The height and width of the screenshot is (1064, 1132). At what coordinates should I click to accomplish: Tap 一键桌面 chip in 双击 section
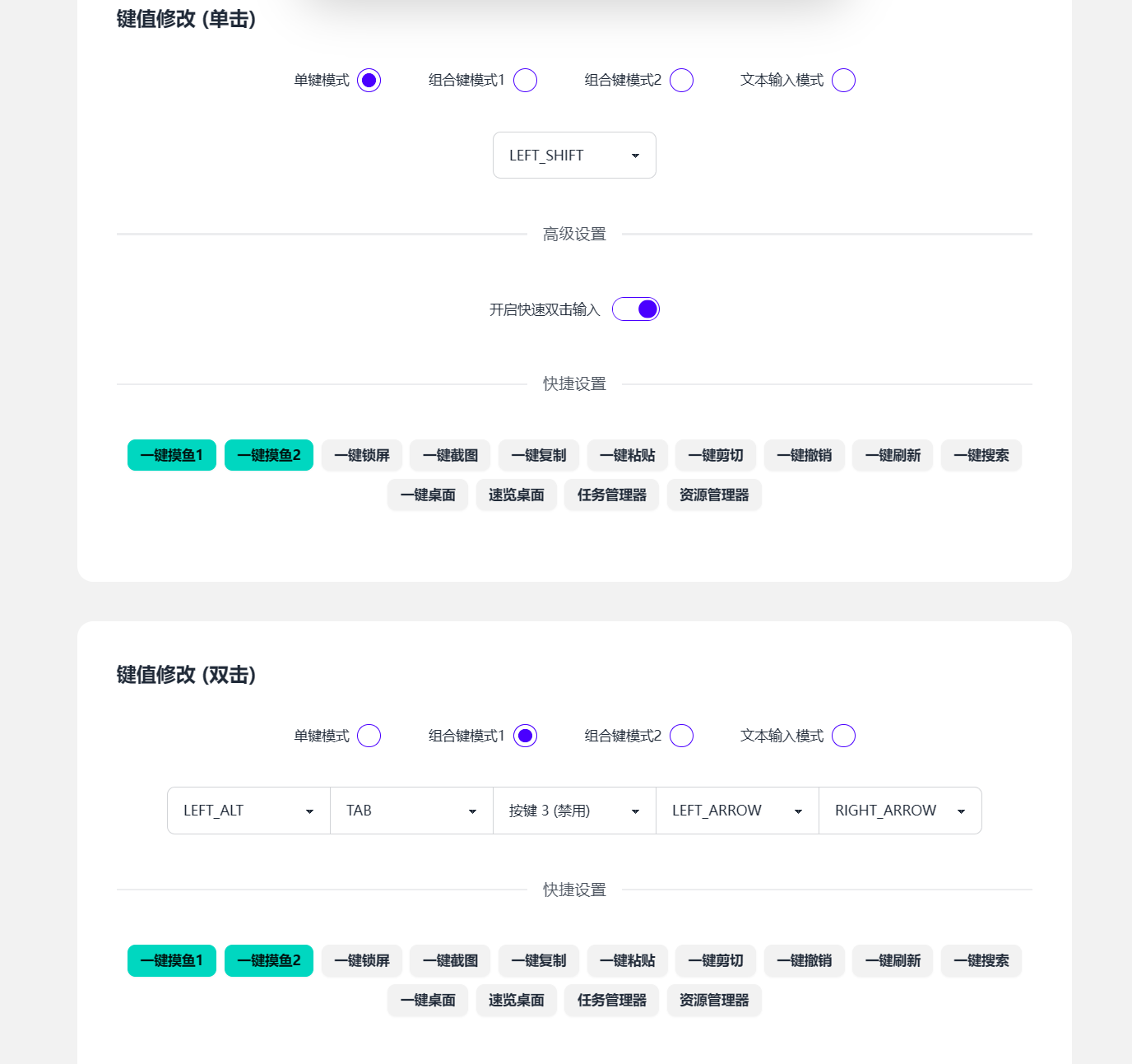point(428,1000)
